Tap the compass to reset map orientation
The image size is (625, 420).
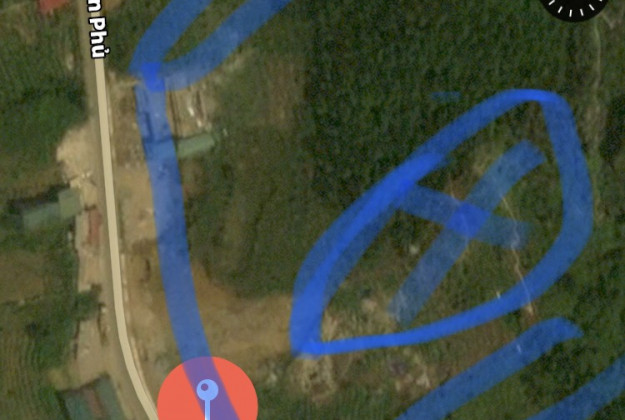(573, 6)
